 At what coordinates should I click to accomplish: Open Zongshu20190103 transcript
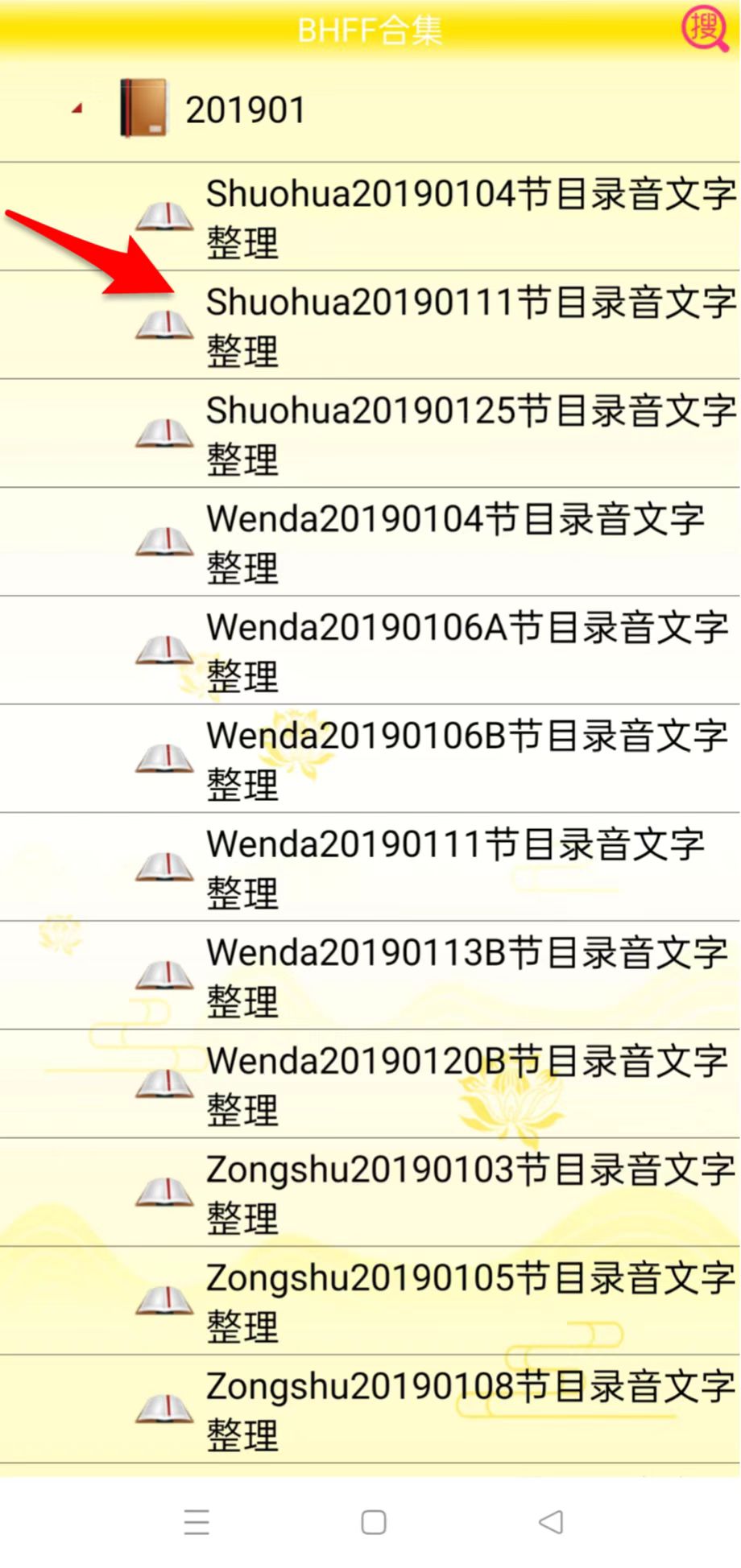click(x=370, y=1192)
